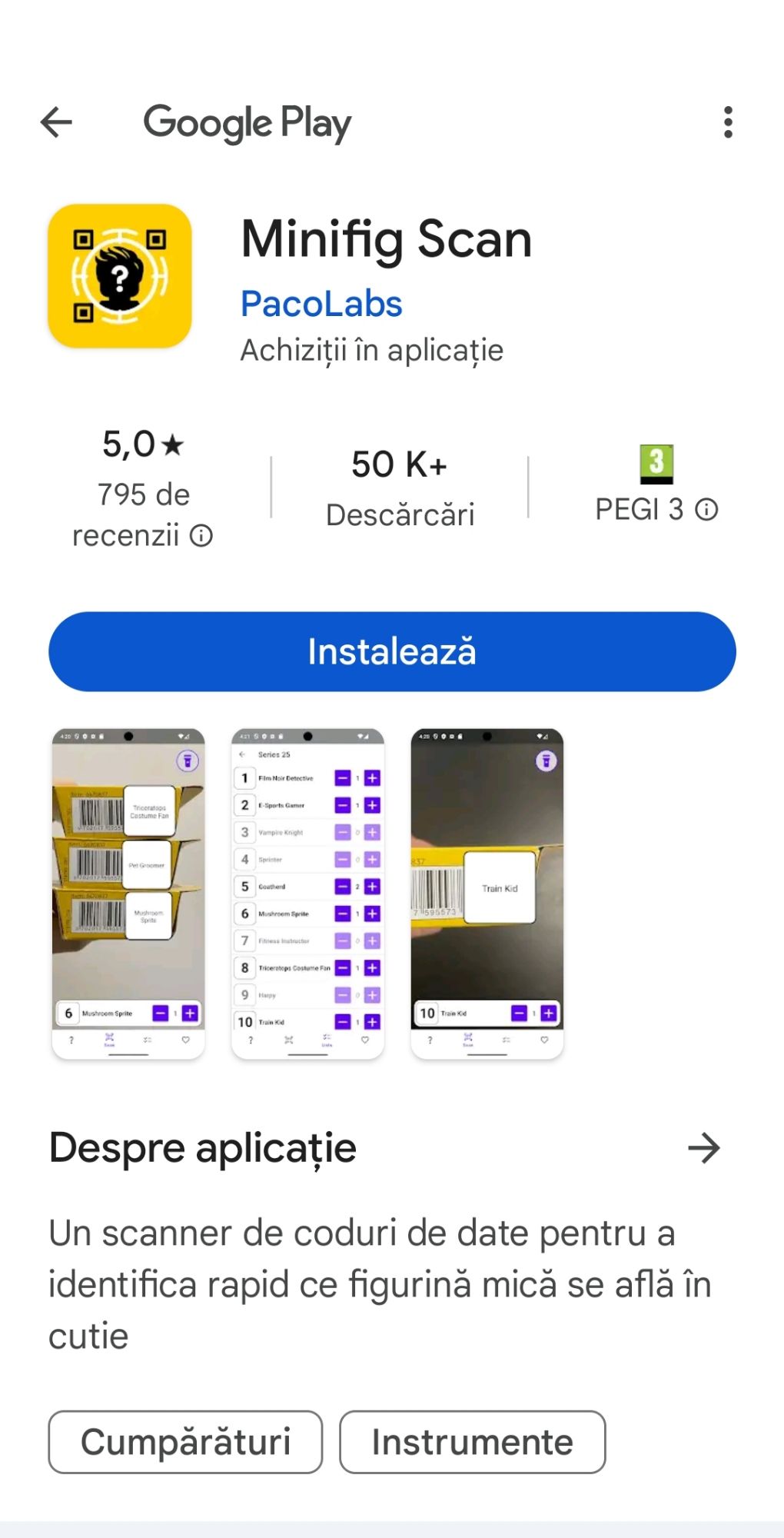
Task: Open the three-dot overflow menu
Action: (727, 122)
